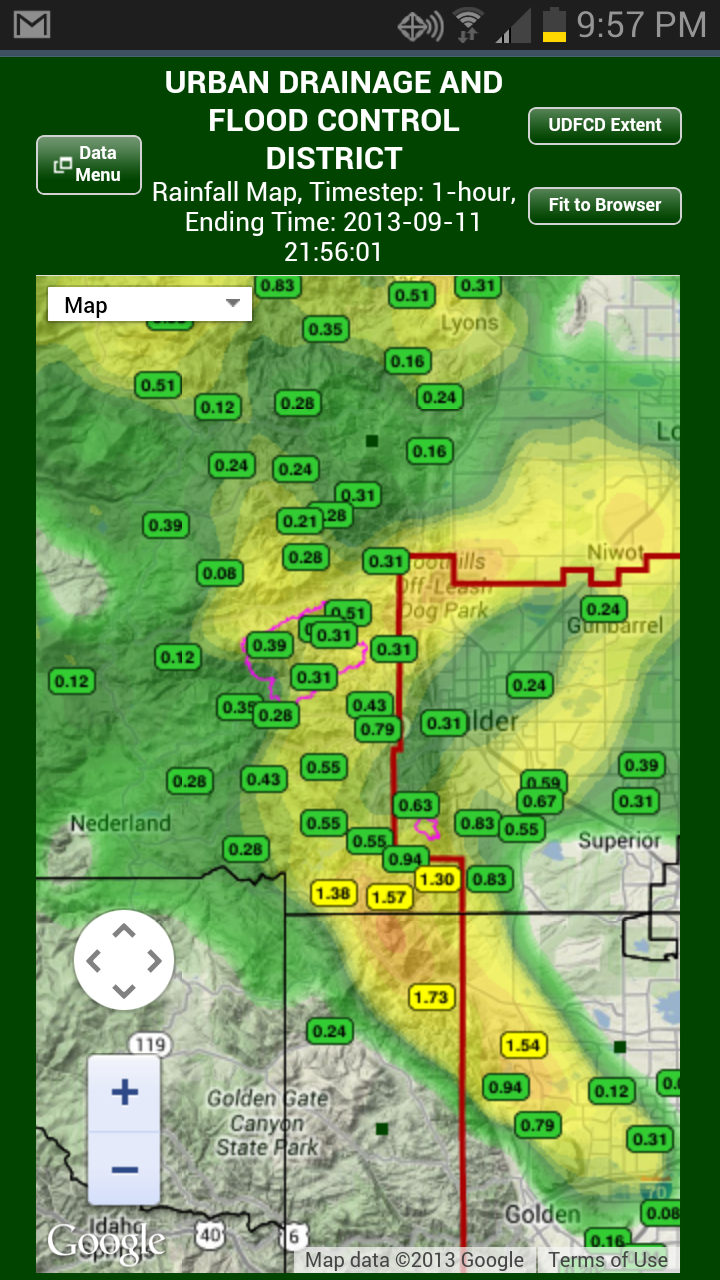Screen dimensions: 720x1280
Task: Select the 1.54 rain gauge marker
Action: [x=523, y=1045]
